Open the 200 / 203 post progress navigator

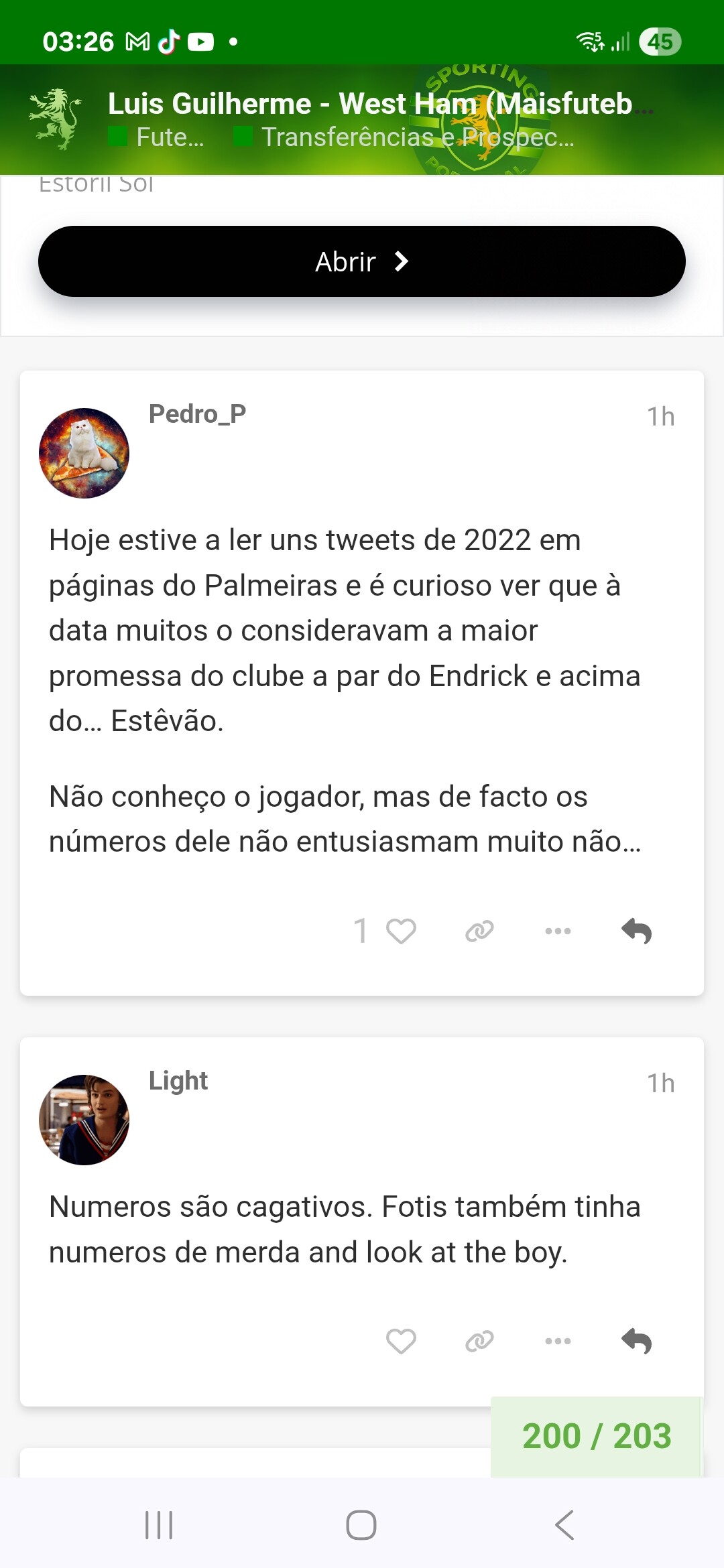596,1436
